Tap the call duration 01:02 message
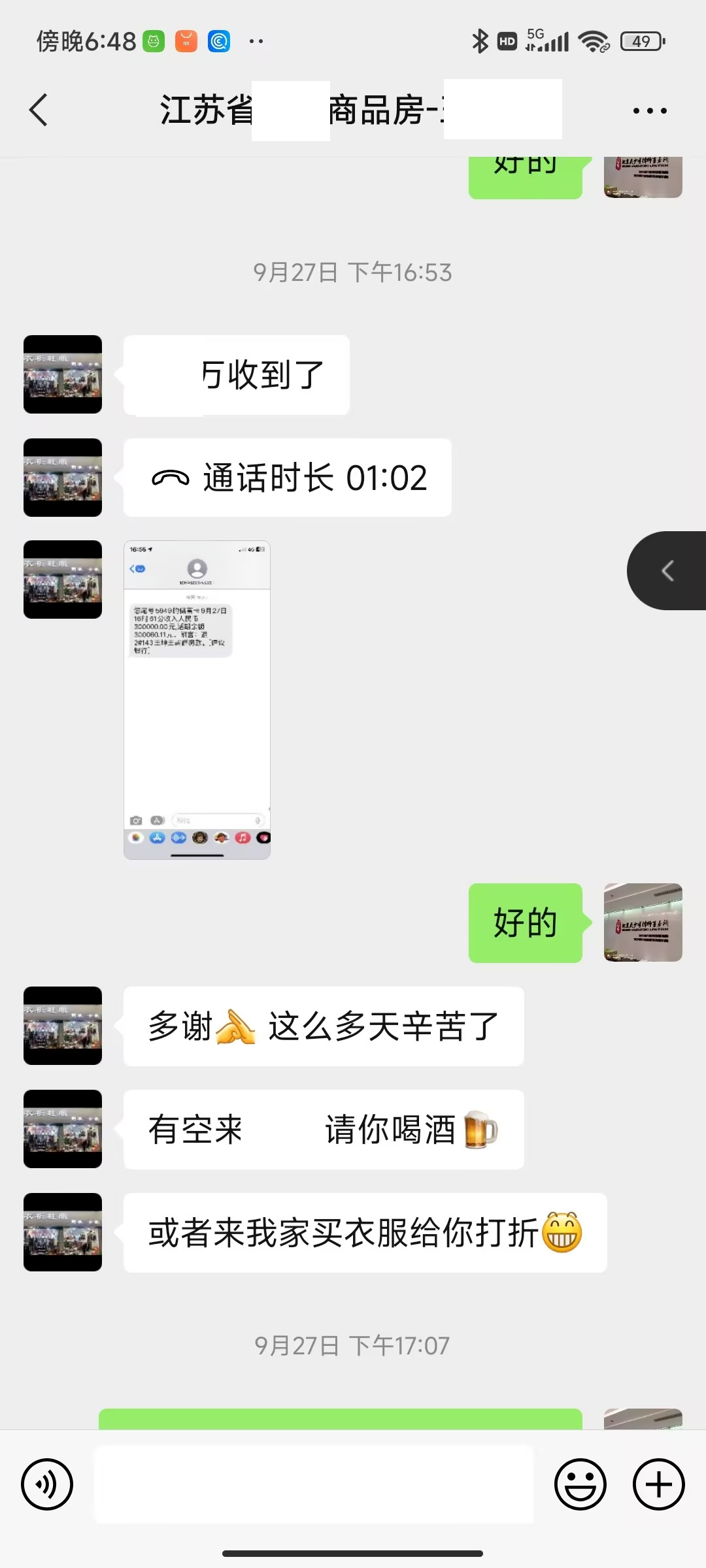The height and width of the screenshot is (1568, 706). [288, 478]
